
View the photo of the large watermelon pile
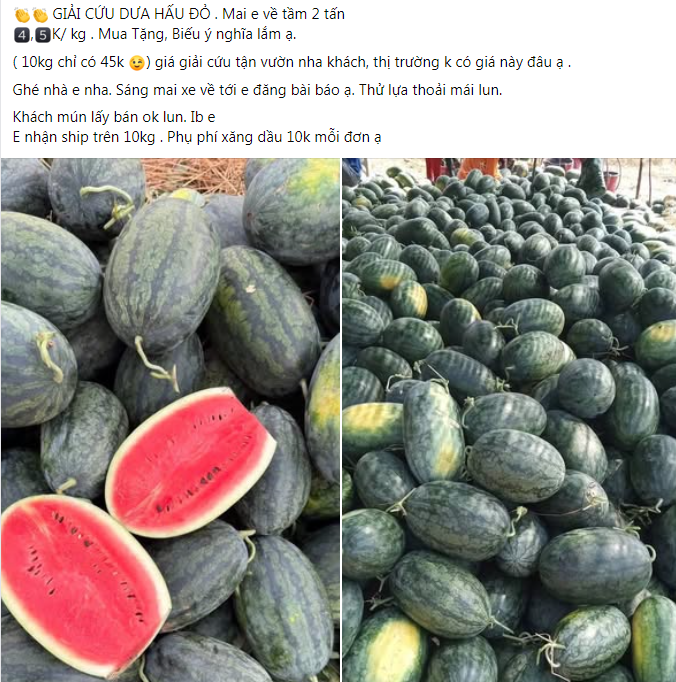509,420
